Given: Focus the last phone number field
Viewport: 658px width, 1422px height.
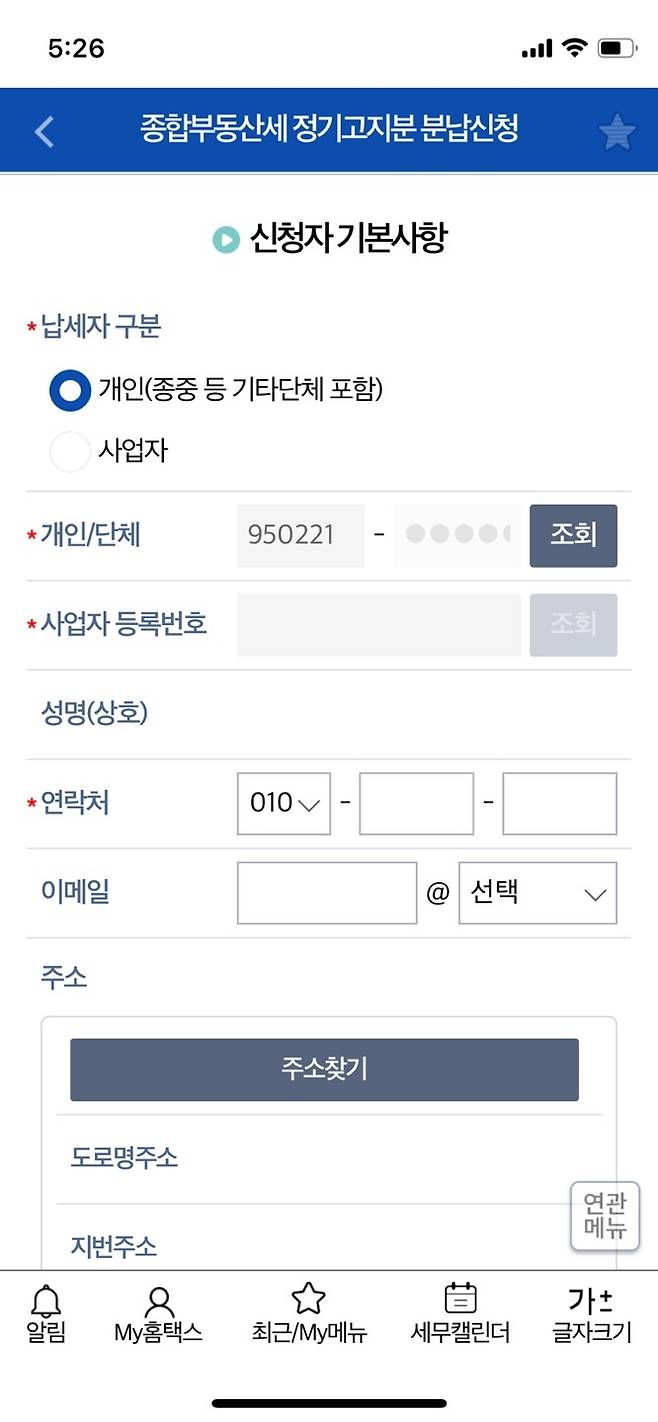Looking at the screenshot, I should [559, 803].
